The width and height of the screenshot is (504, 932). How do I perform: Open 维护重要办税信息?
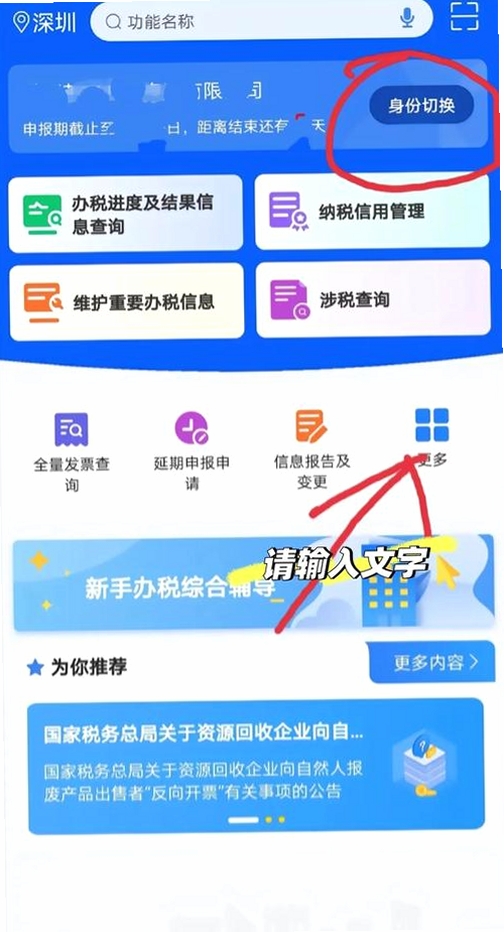point(127,301)
